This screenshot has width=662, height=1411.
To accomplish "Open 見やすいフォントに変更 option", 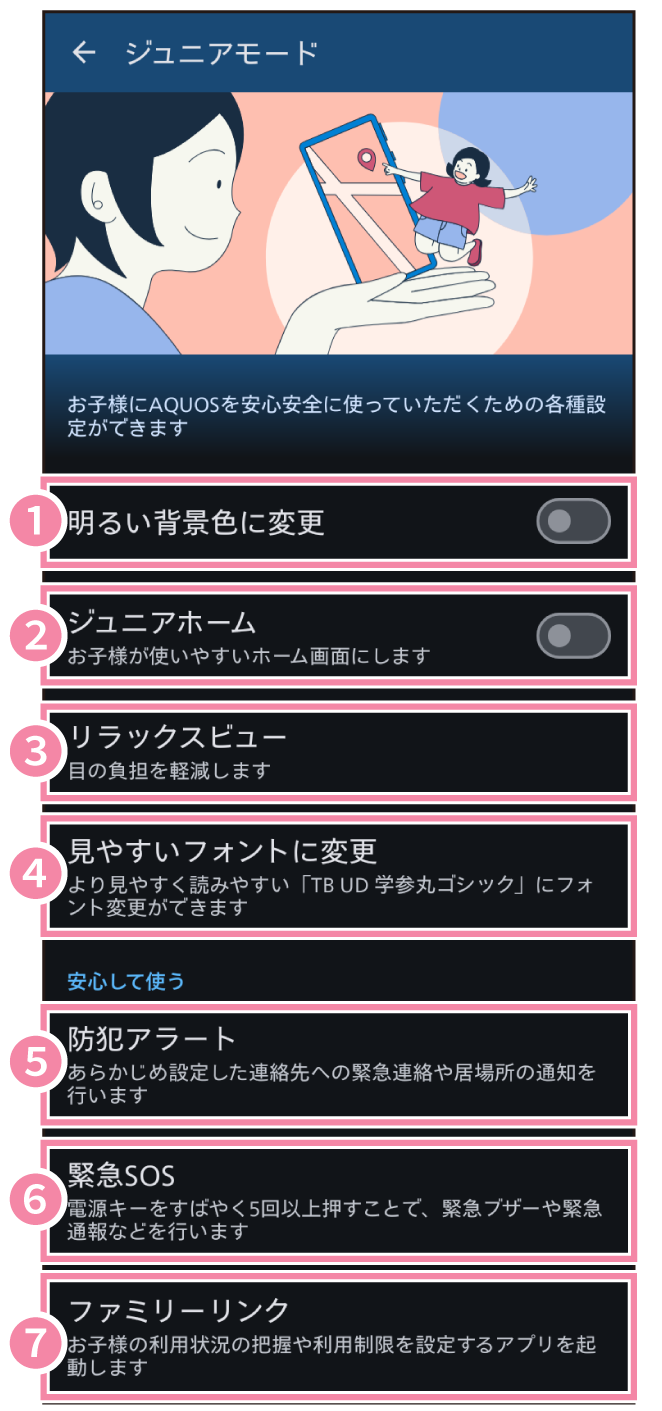I will coord(335,877).
